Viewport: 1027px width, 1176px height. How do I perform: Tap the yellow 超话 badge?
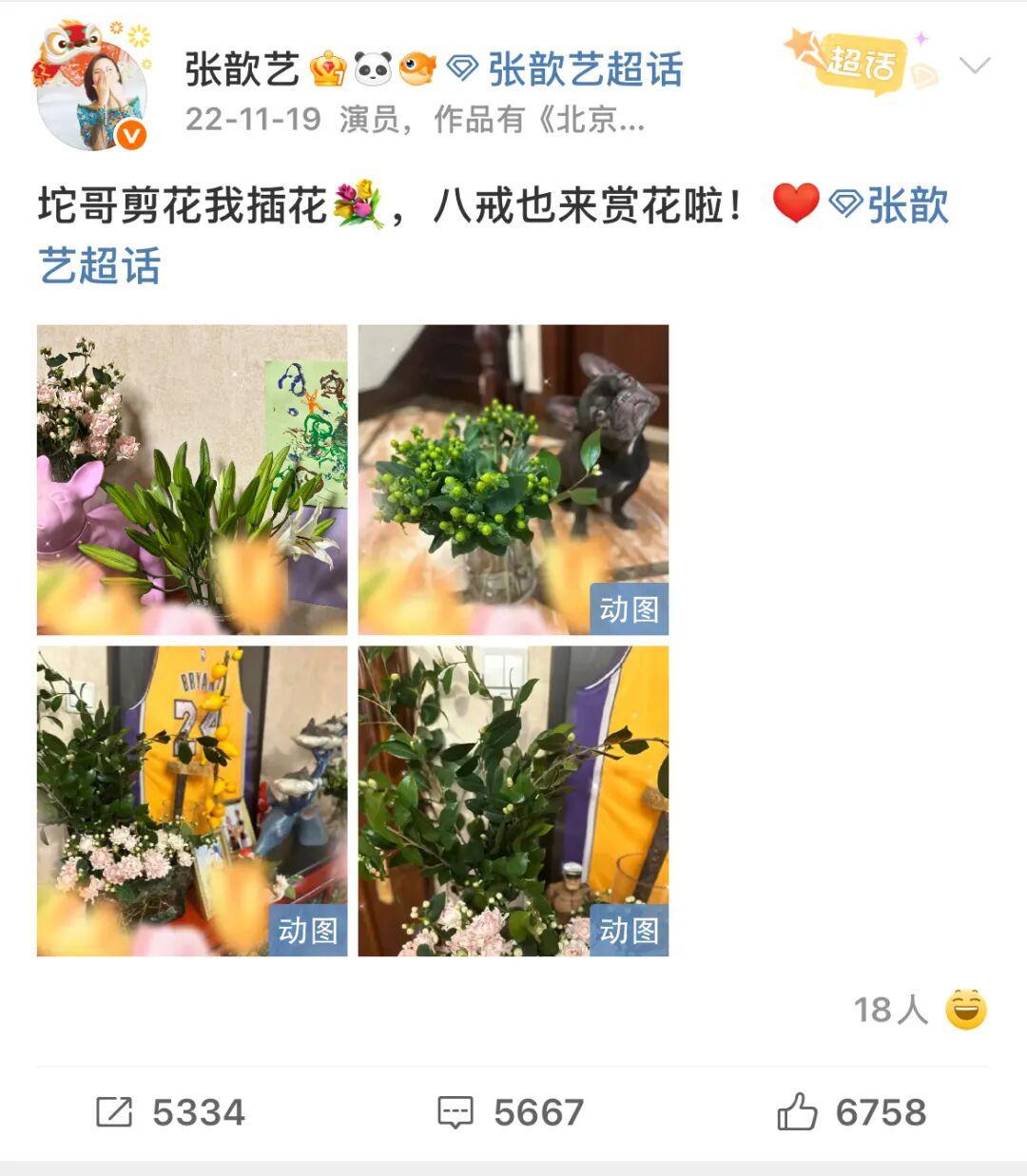[x=861, y=64]
